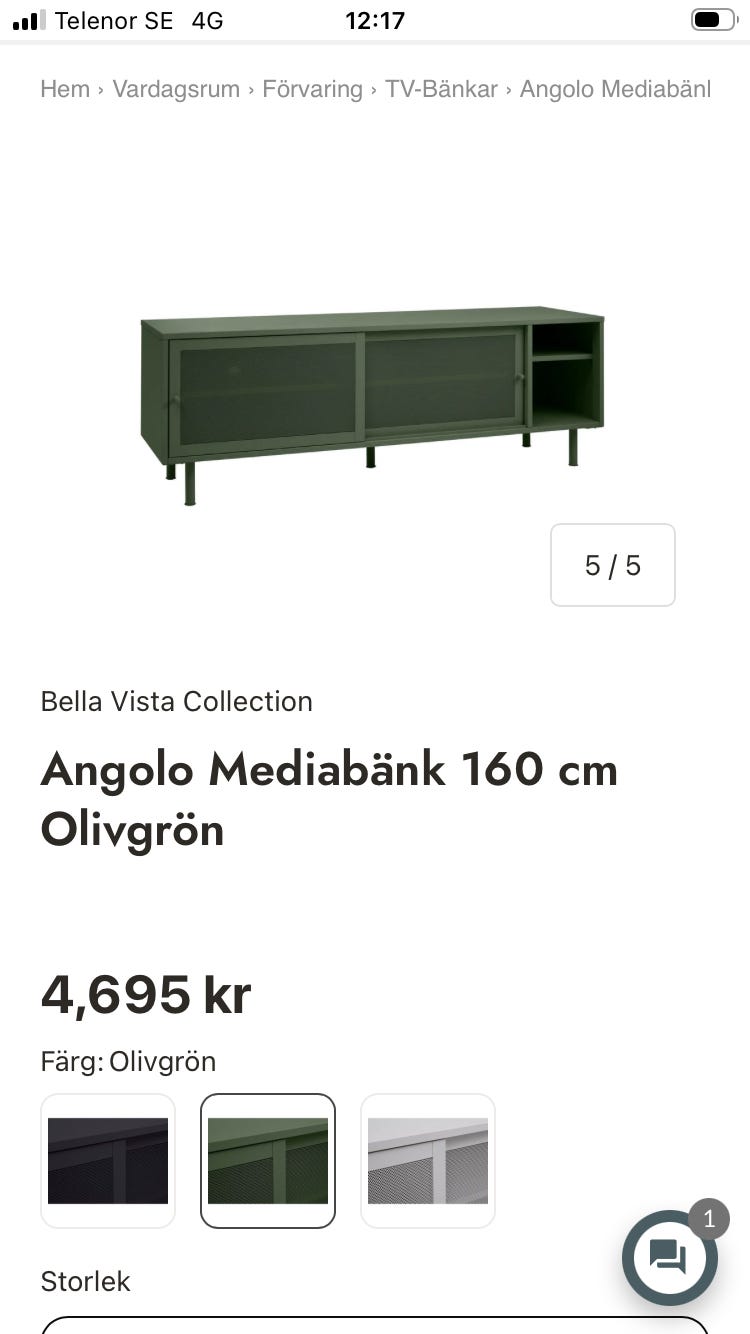Toggle selection of Olivgrön variant thumbnail
750x1334 pixels.
point(267,1160)
